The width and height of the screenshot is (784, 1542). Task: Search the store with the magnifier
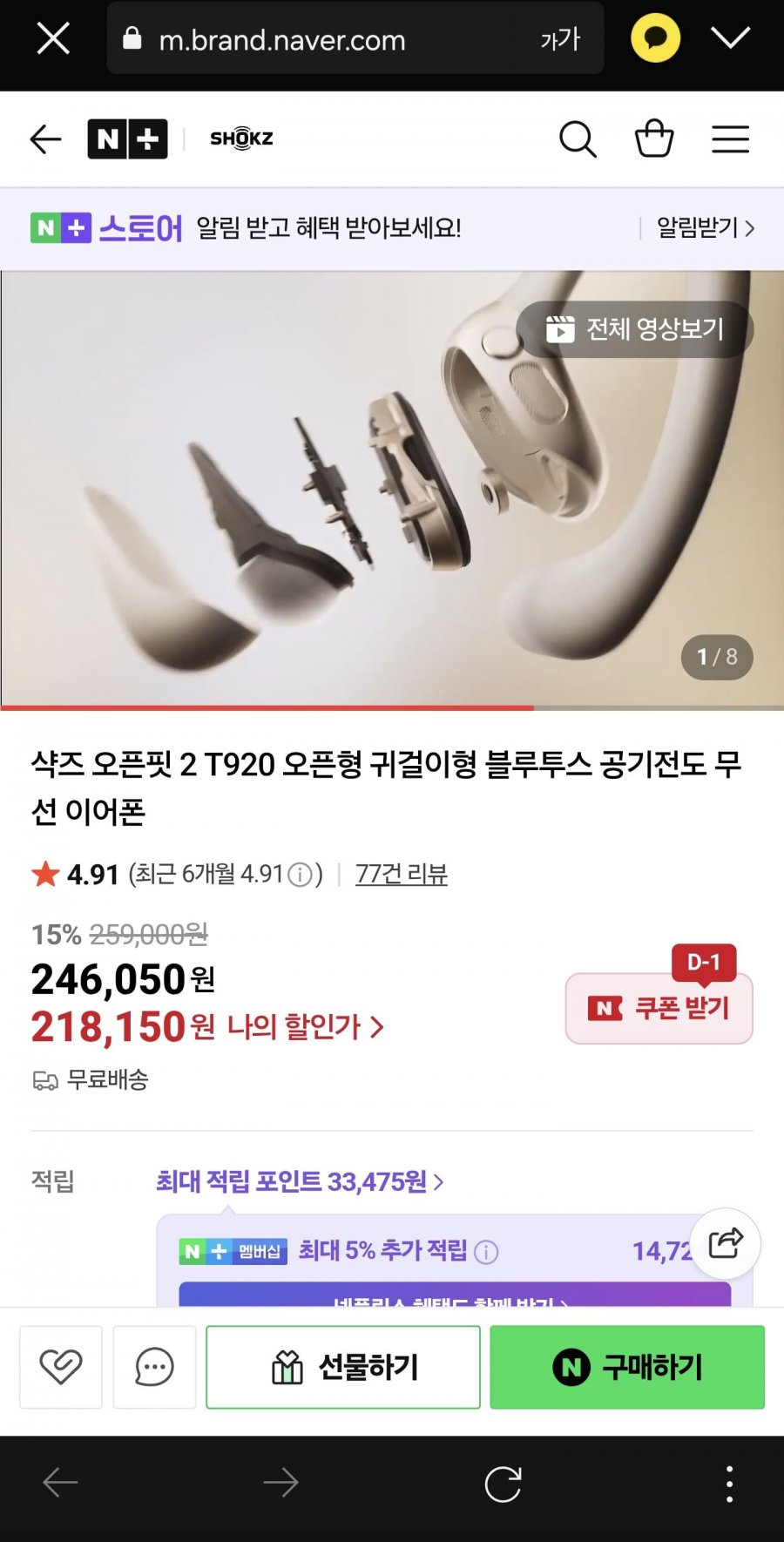click(578, 139)
